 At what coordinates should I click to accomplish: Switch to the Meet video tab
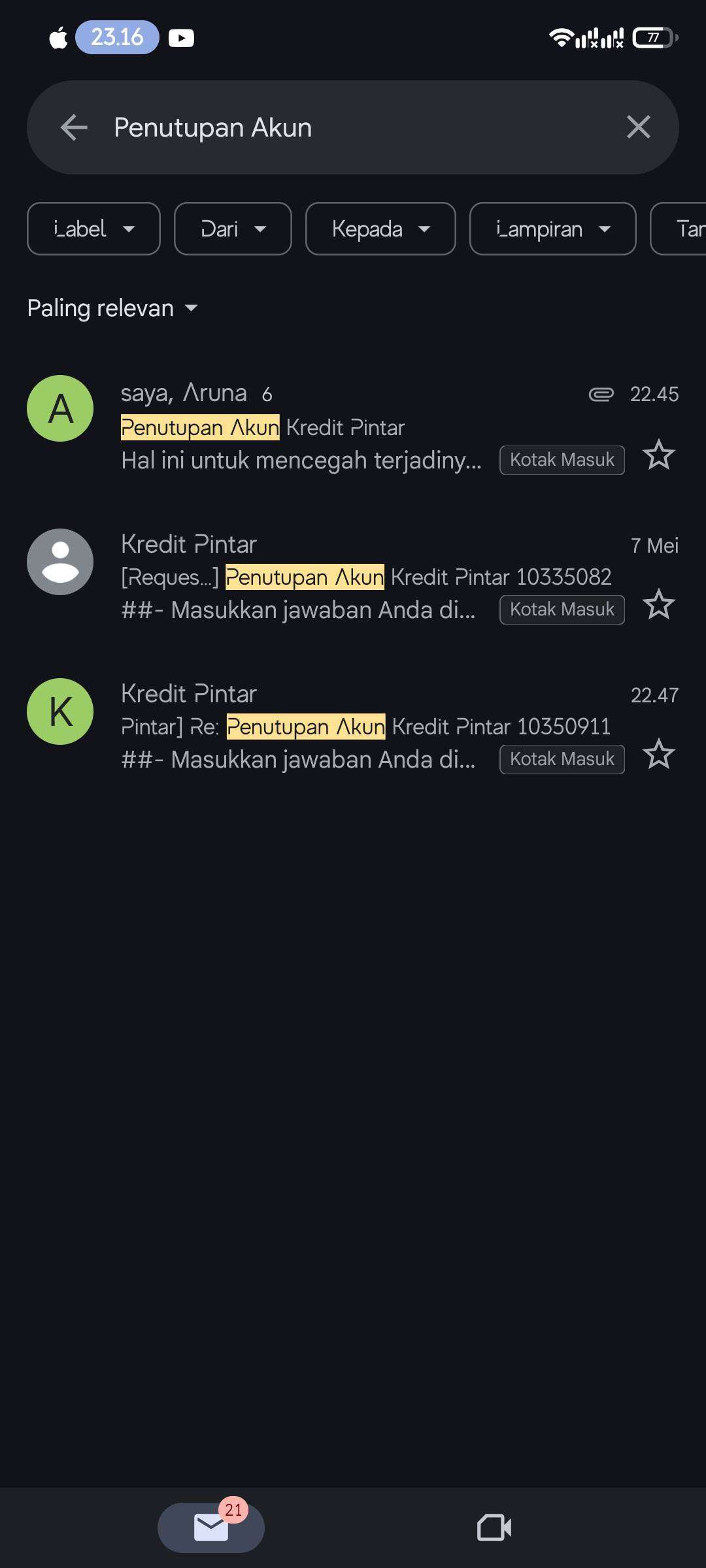pyautogui.click(x=494, y=1527)
